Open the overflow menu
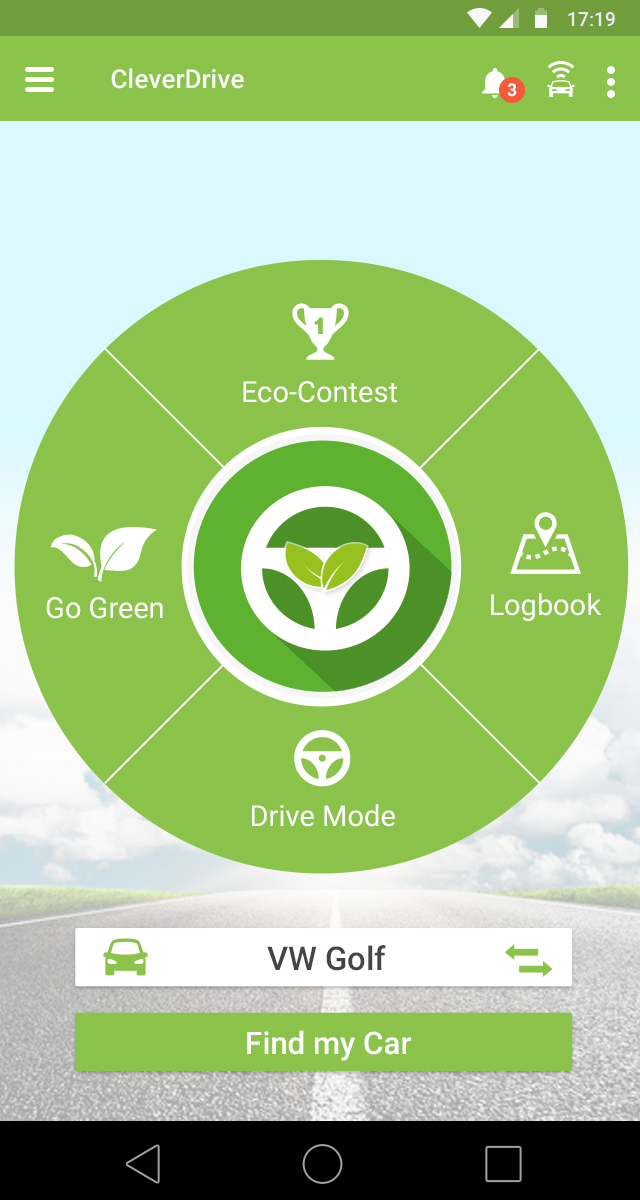This screenshot has width=640, height=1200. (611, 81)
